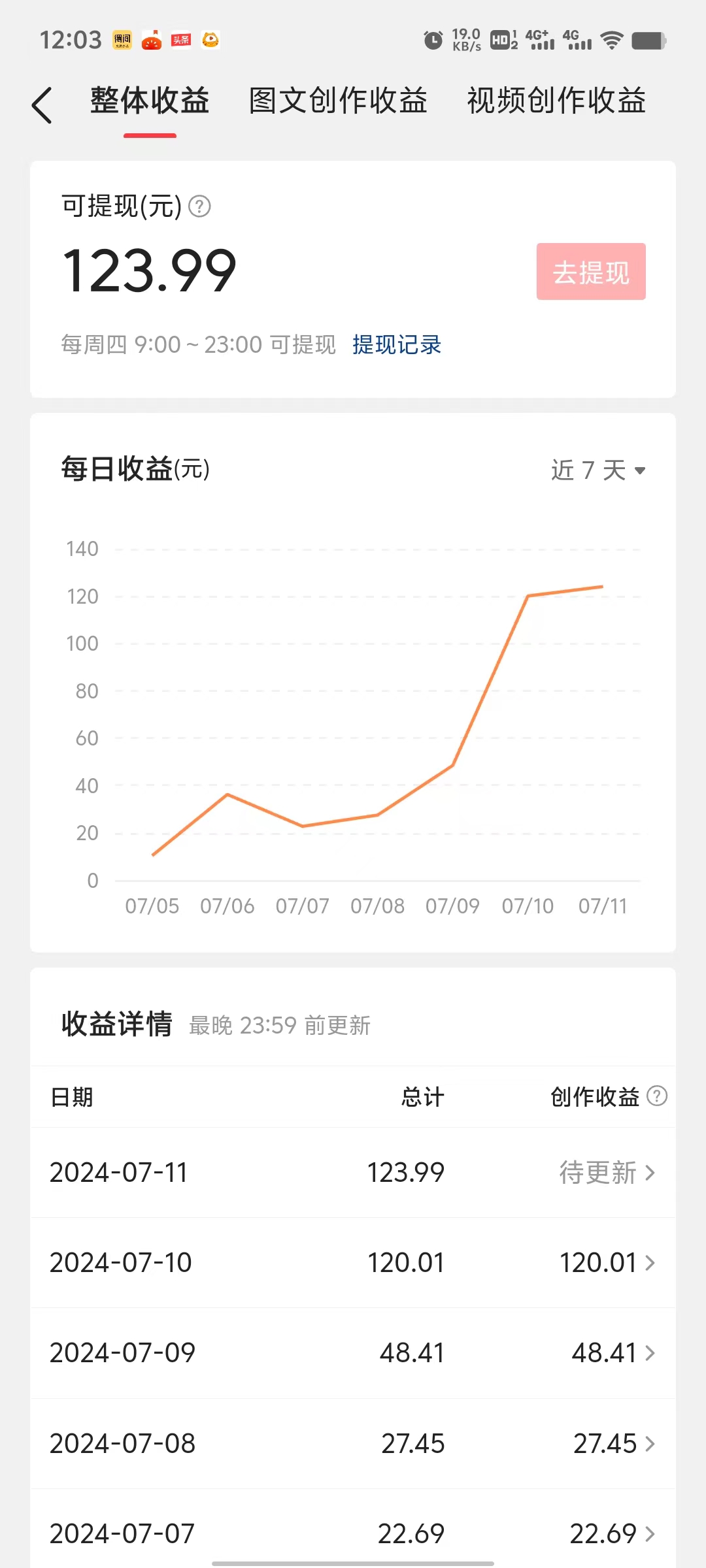Select the 整体收益 tab
This screenshot has height=1568, width=706.
150,101
